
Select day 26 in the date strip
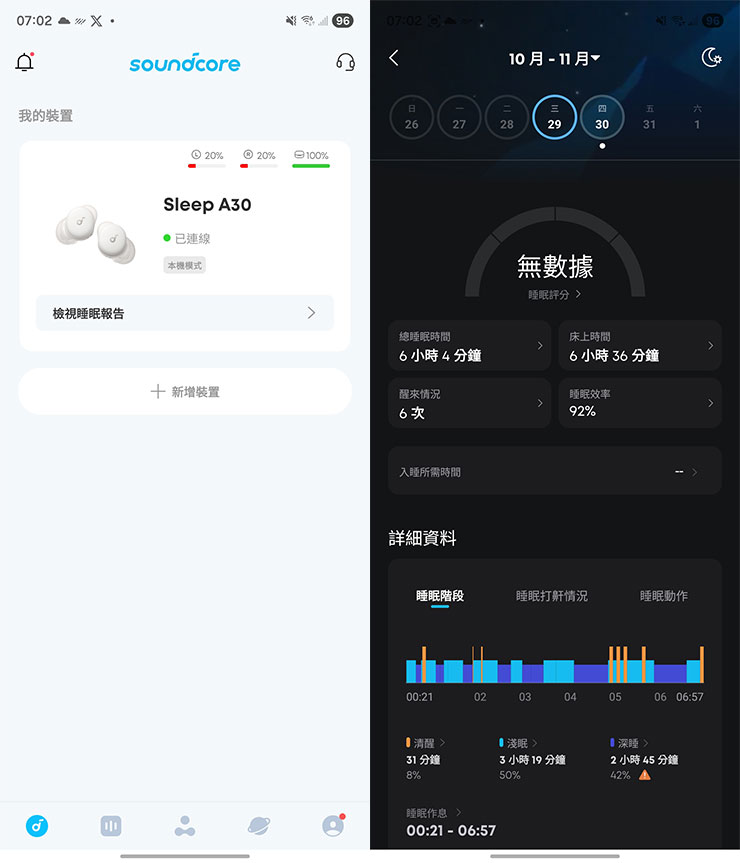[411, 117]
